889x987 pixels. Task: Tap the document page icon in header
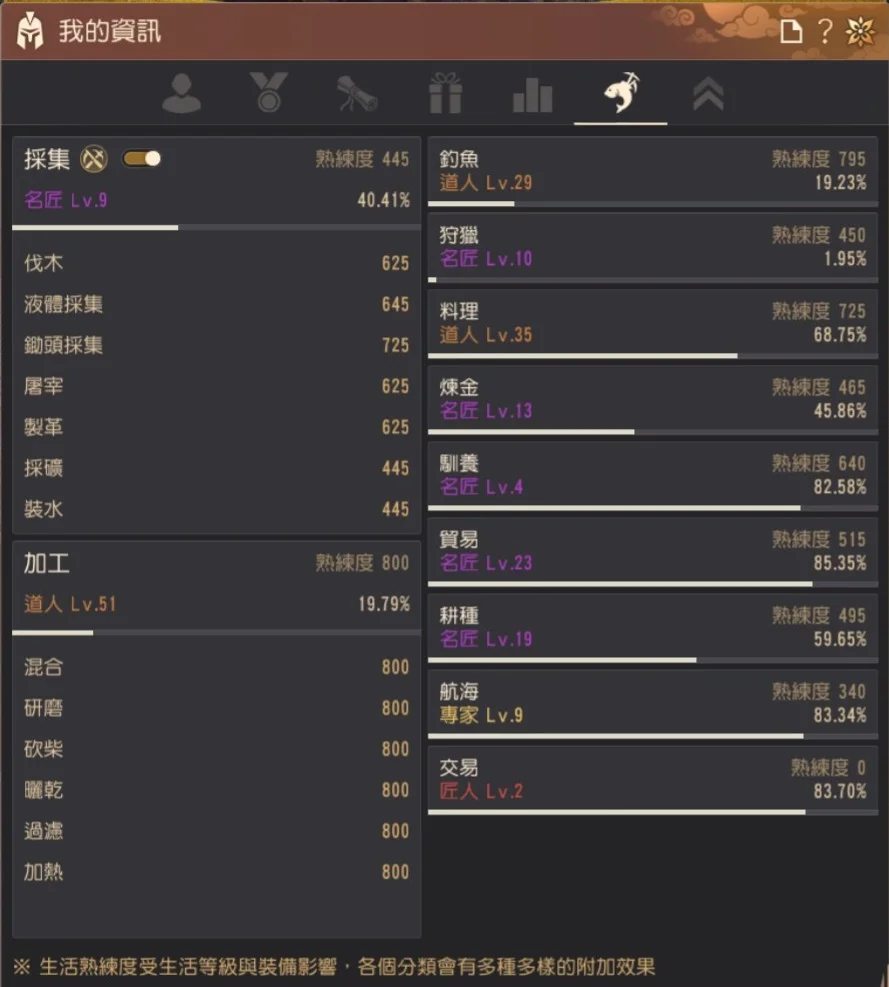click(791, 31)
